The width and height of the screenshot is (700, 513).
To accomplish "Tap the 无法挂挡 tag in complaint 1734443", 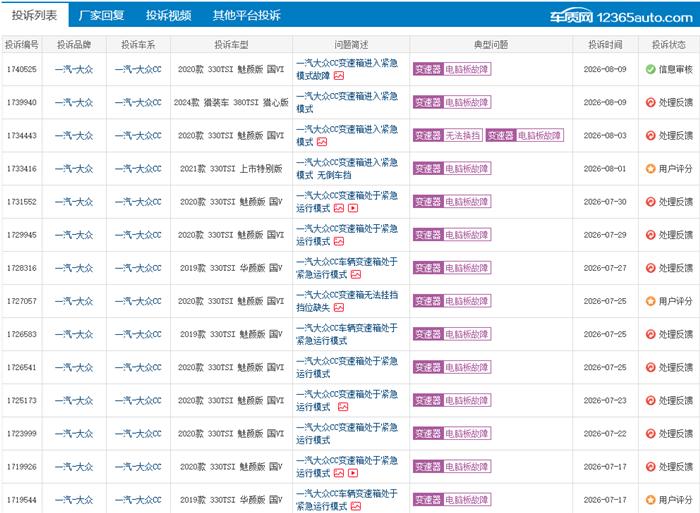I will pyautogui.click(x=462, y=135).
